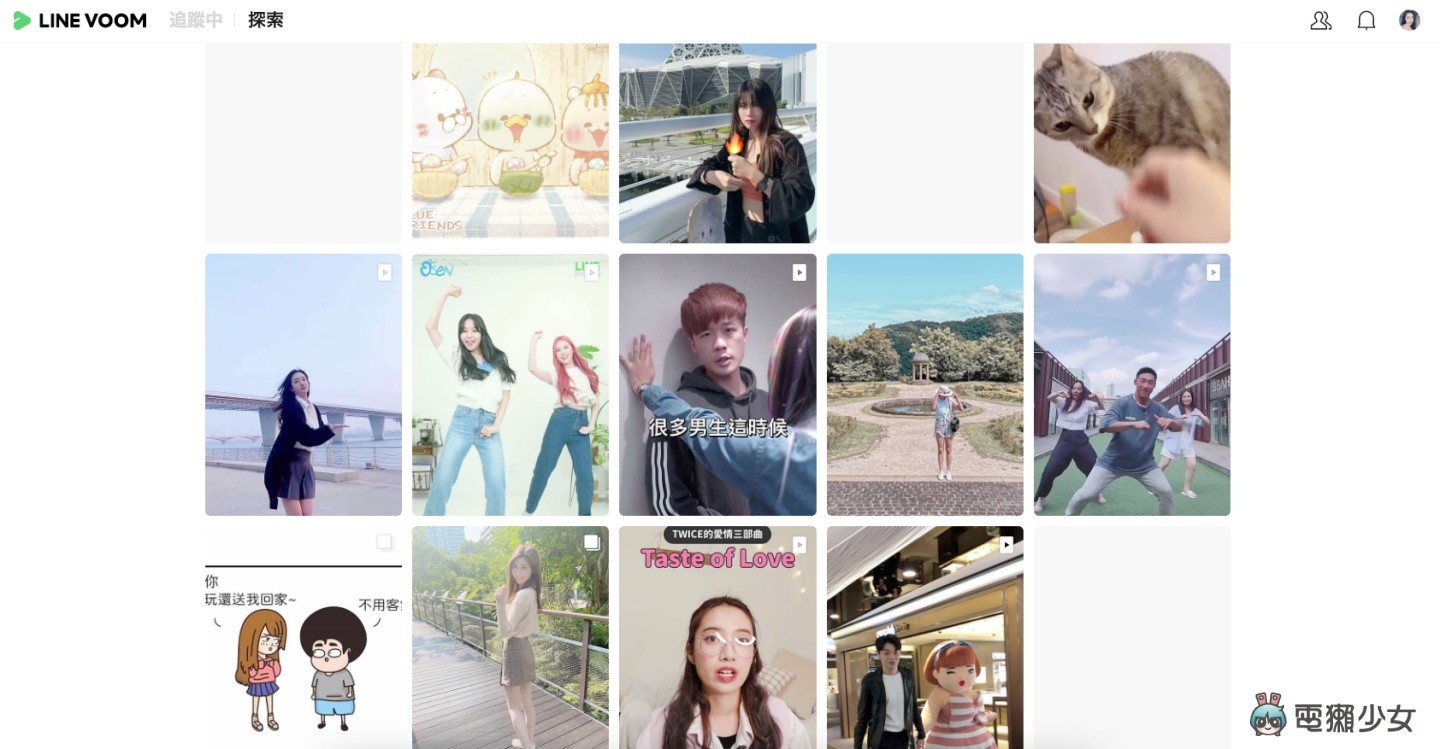
Task: Open the 很多男生這時候 video
Action: click(x=717, y=385)
